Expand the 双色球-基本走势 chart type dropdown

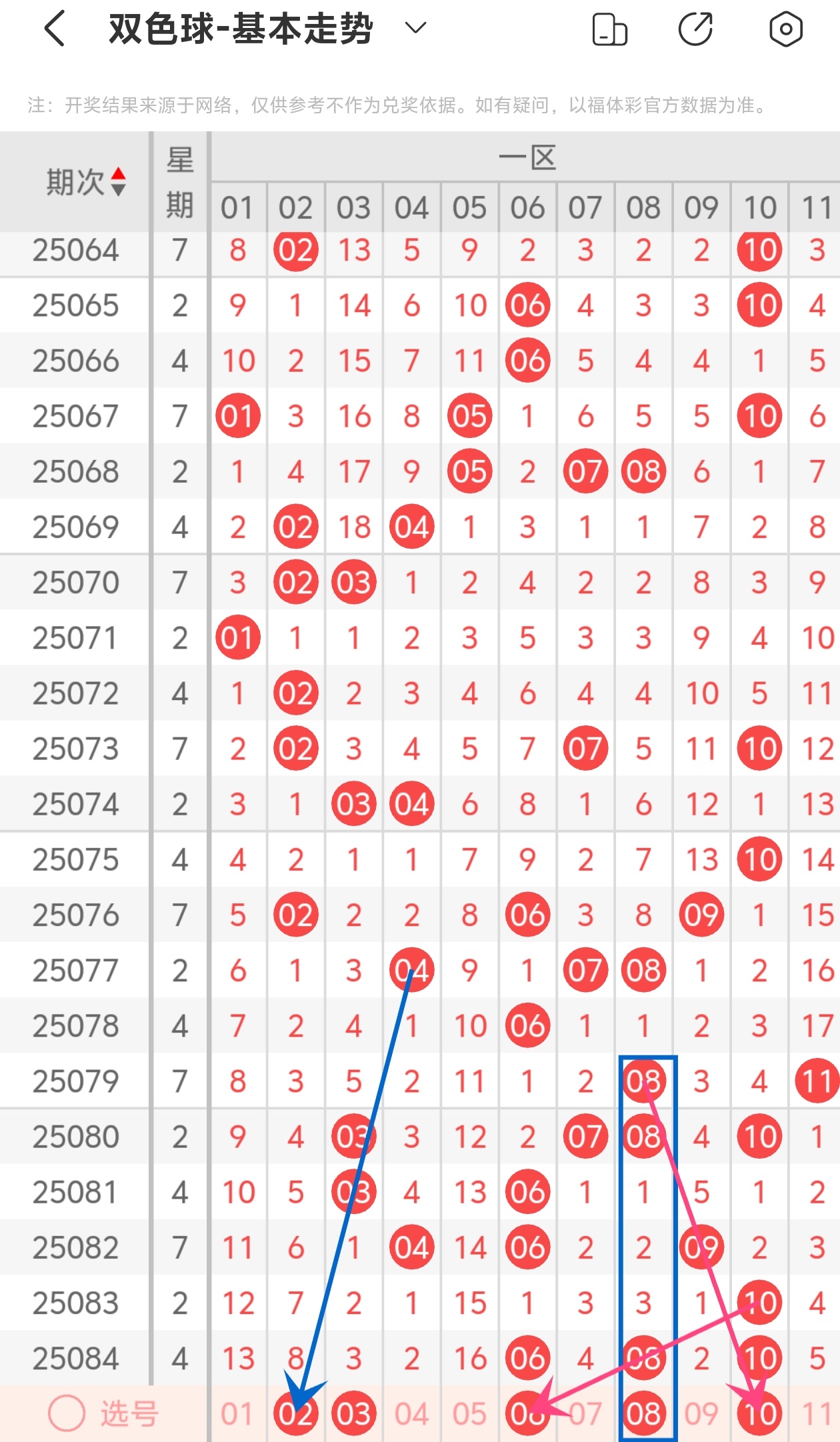click(x=415, y=28)
